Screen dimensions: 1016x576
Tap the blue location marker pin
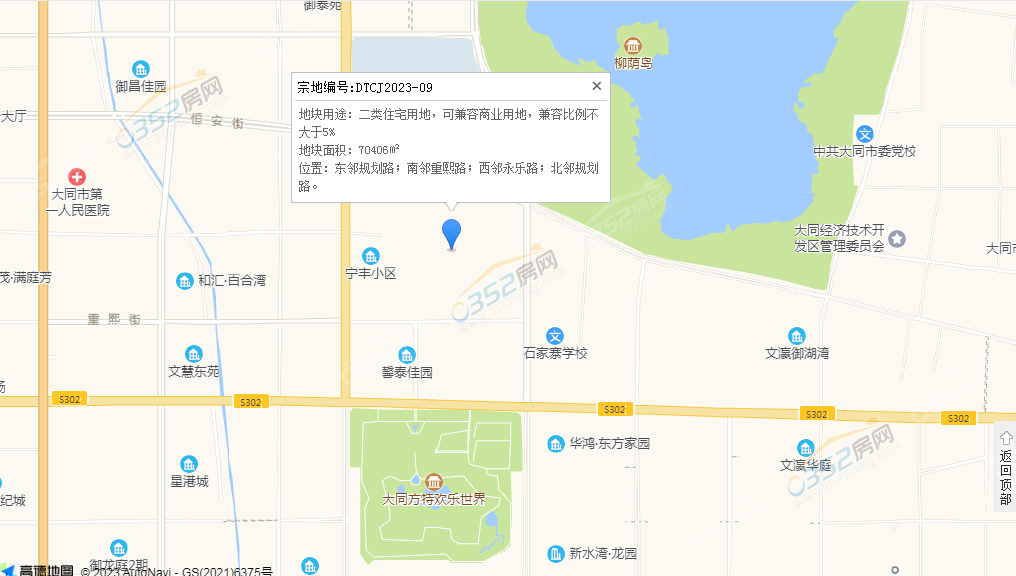point(452,232)
